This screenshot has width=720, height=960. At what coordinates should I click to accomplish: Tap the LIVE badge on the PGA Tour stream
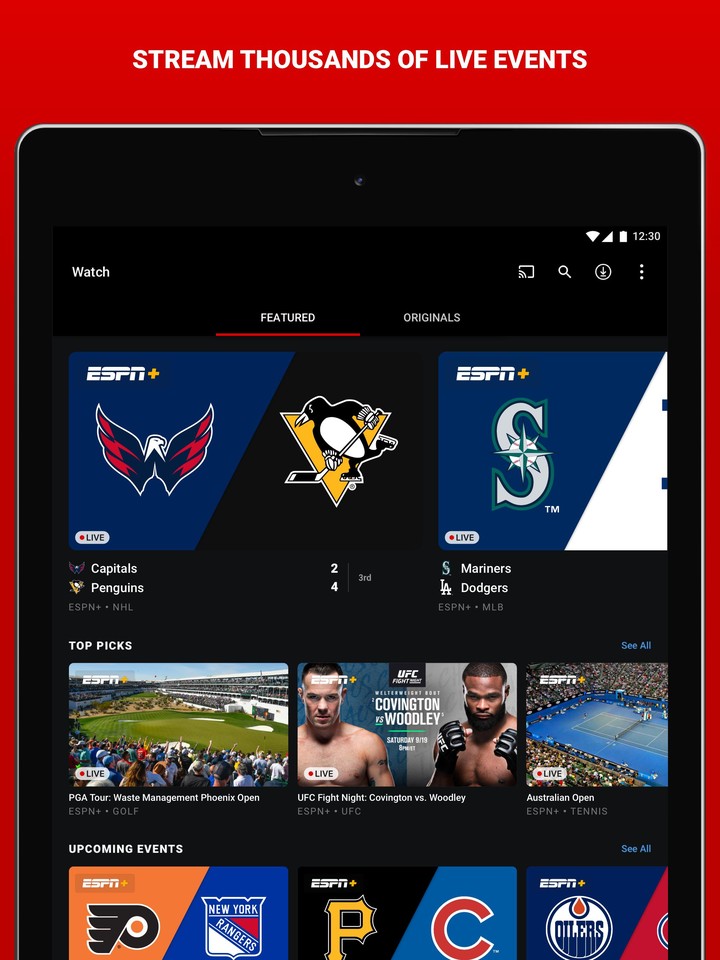click(x=91, y=773)
